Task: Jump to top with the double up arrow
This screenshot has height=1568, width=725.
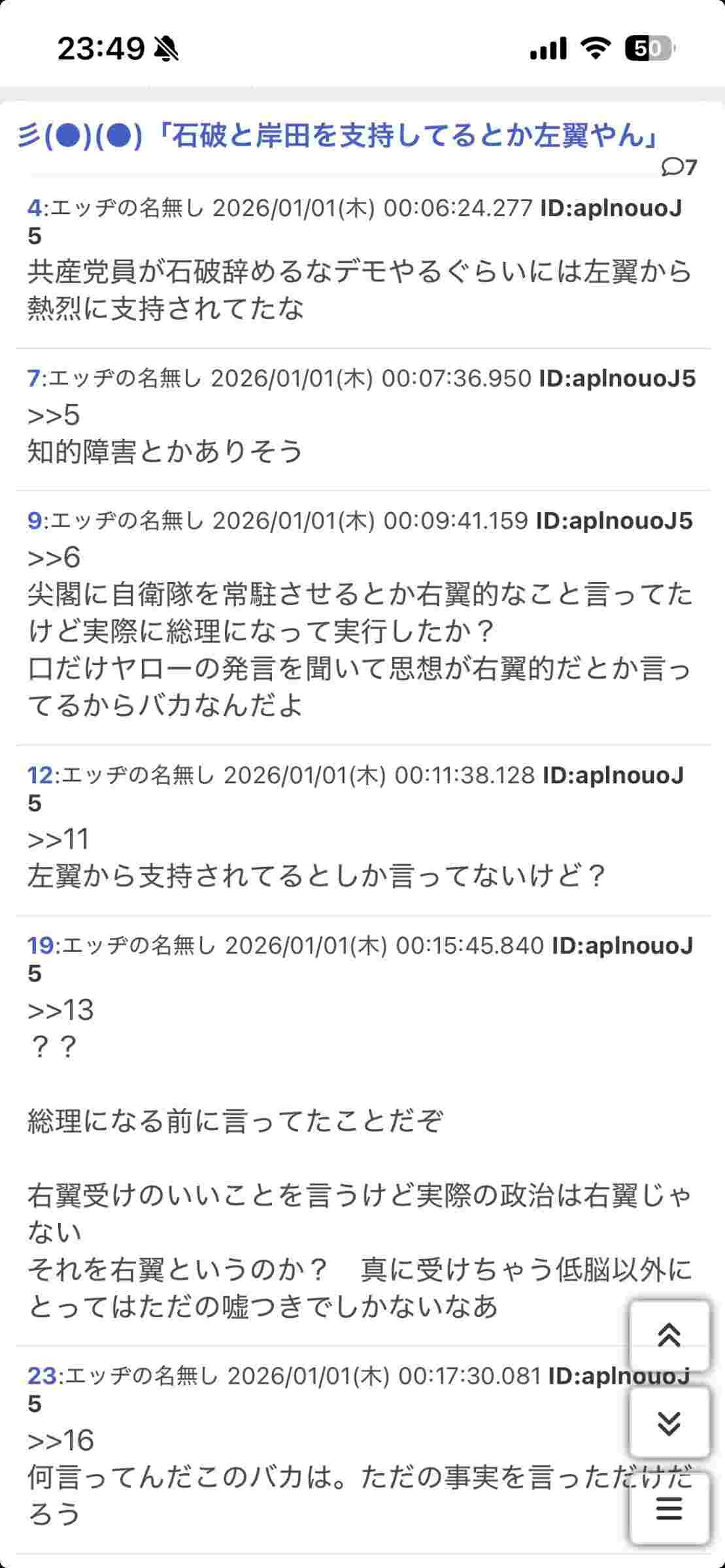Action: (x=669, y=1335)
